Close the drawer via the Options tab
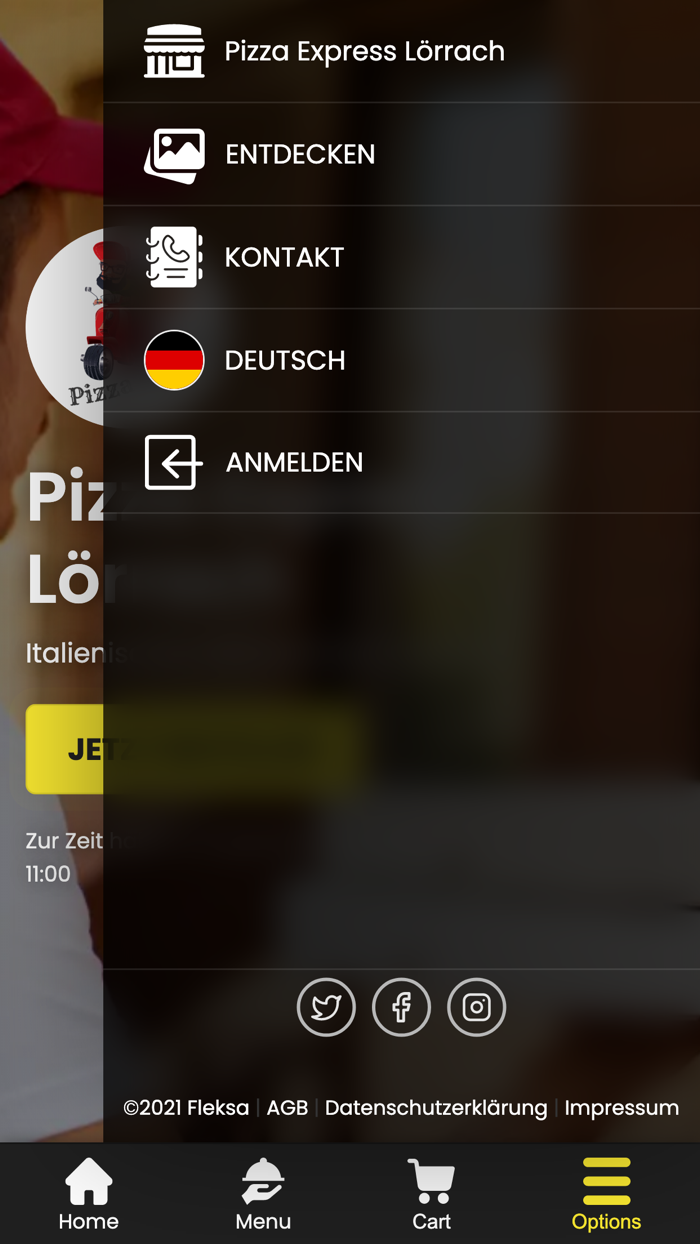 point(606,1194)
